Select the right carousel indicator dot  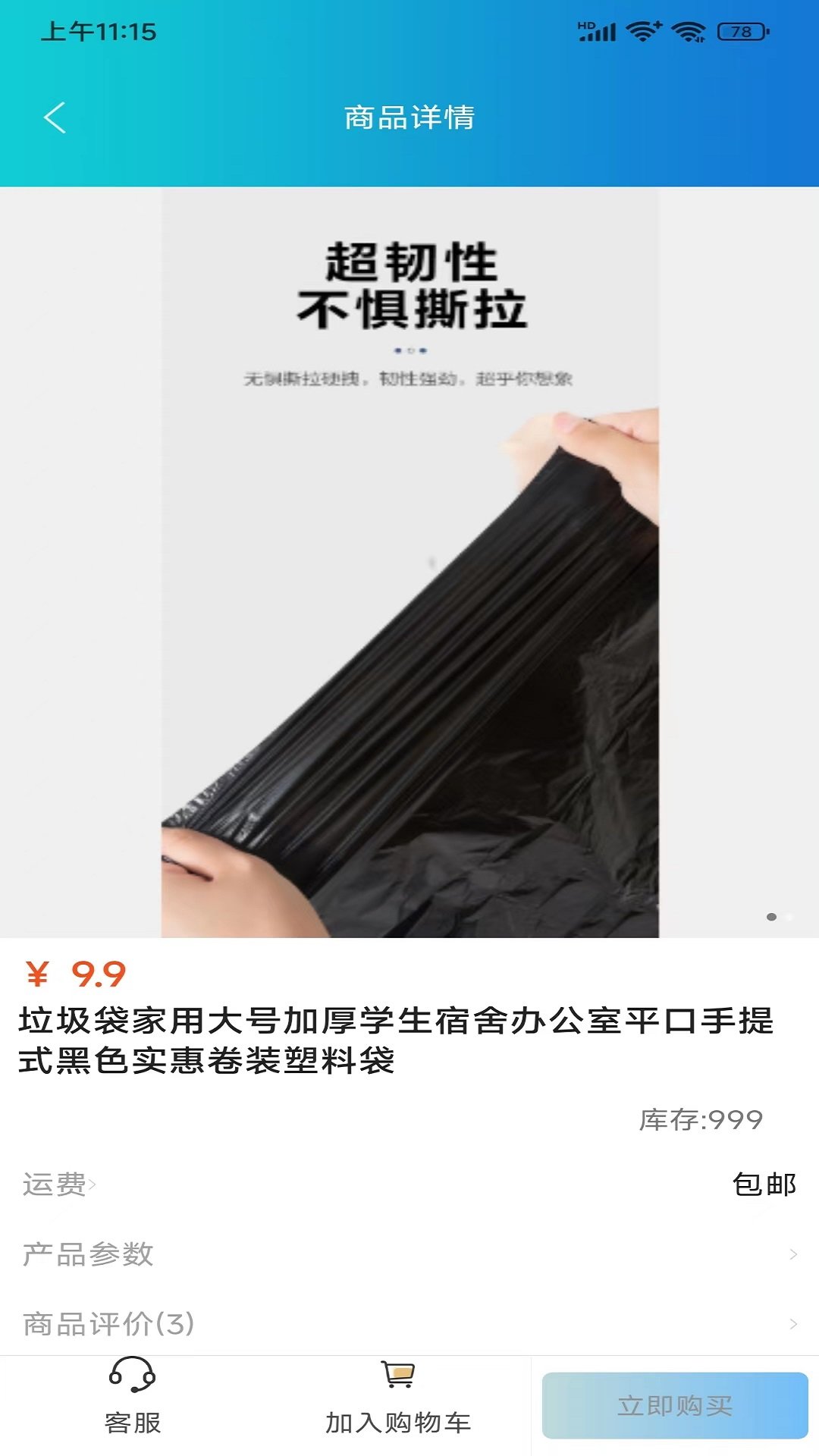[x=423, y=351]
